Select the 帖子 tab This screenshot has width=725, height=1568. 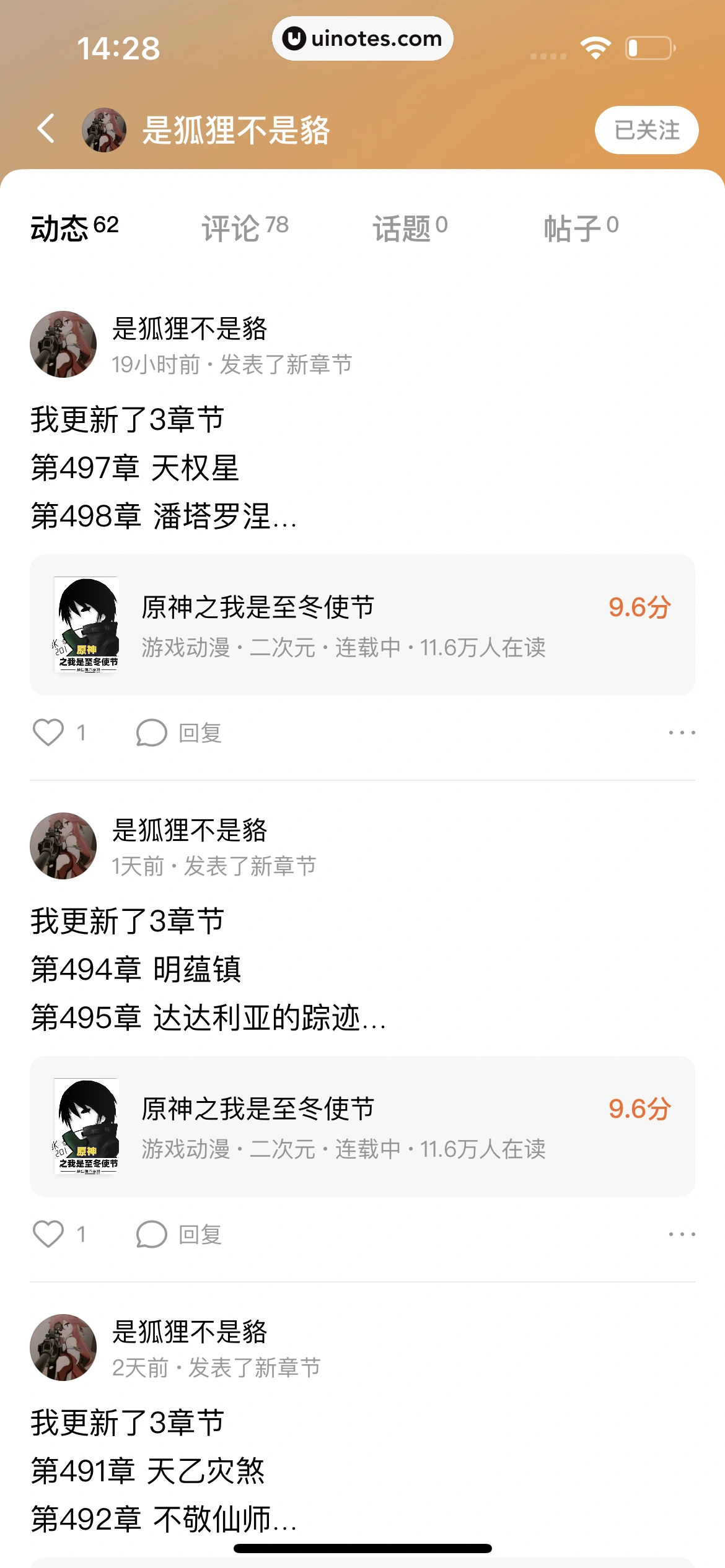pyautogui.click(x=581, y=227)
